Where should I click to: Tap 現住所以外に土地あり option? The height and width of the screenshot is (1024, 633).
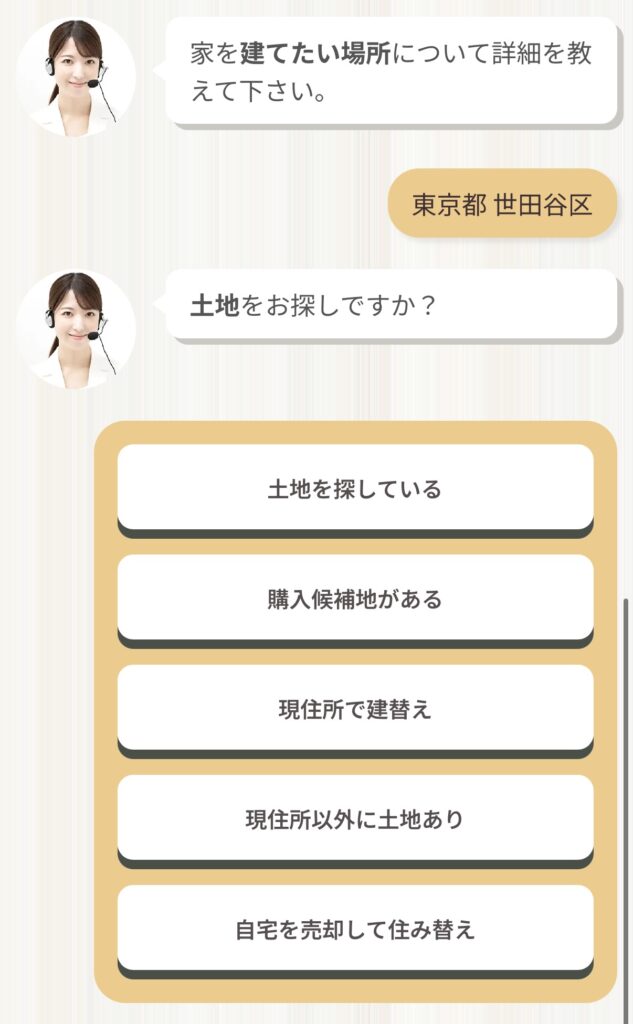(x=355, y=819)
